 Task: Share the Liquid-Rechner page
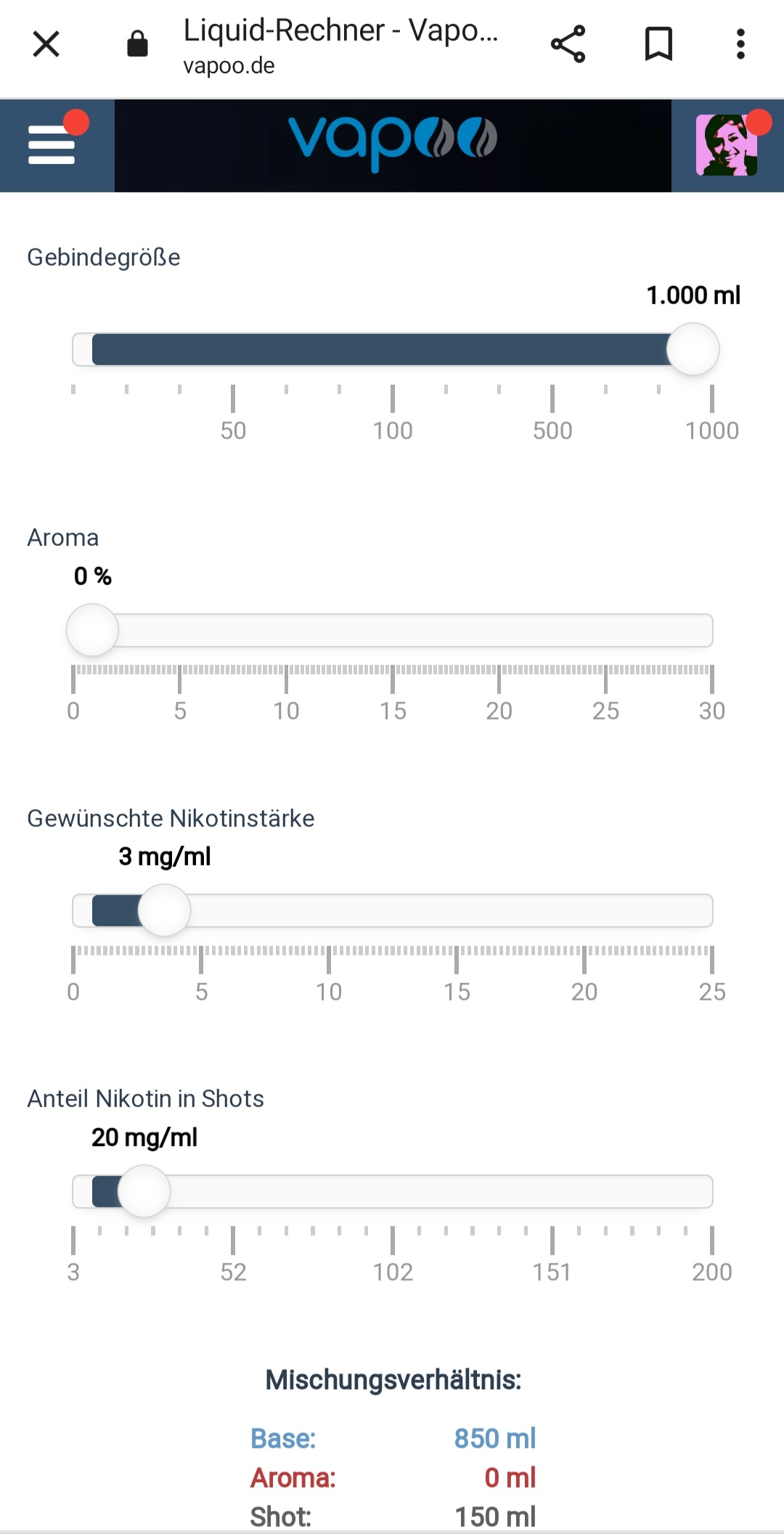[x=568, y=44]
